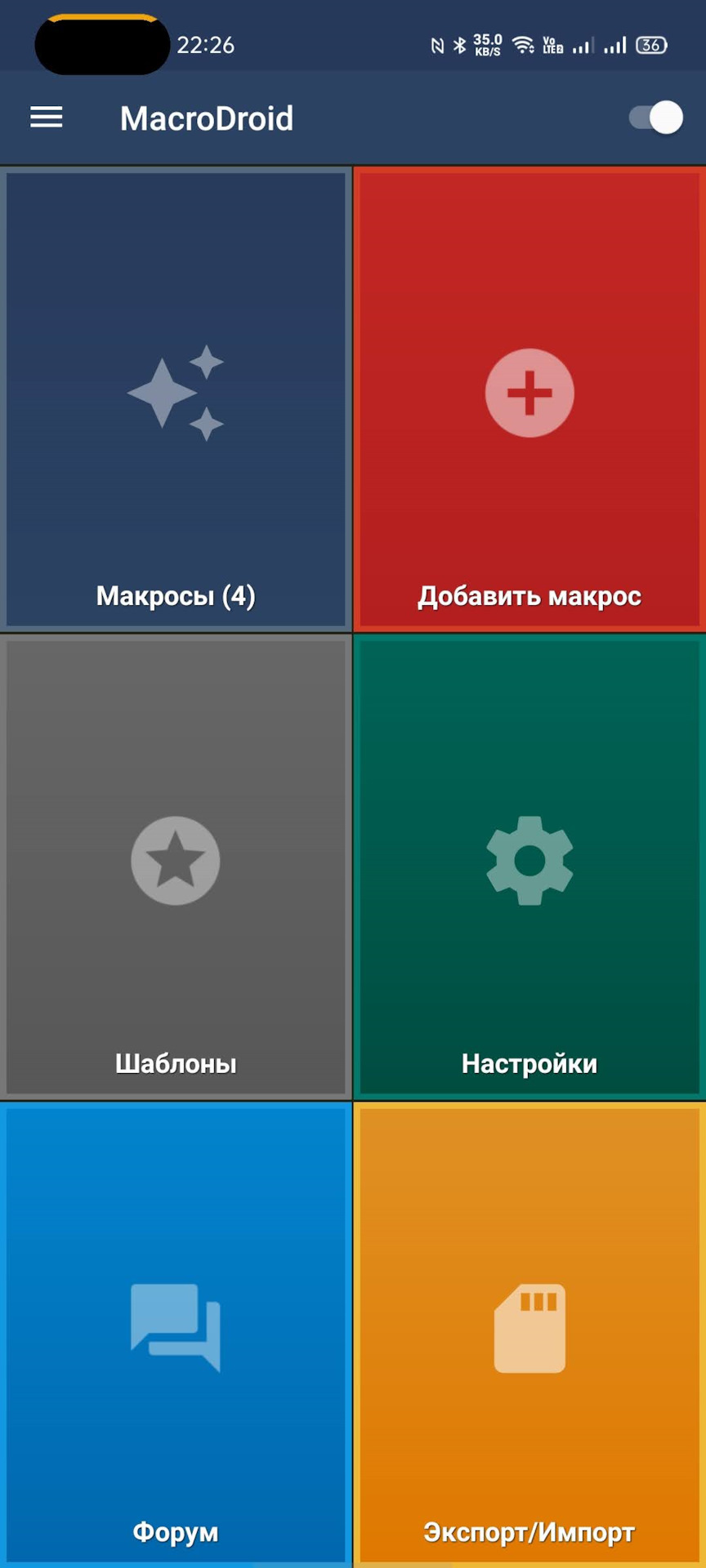The width and height of the screenshot is (706, 1568).
Task: Open the Форум tile
Action: tap(176, 1334)
